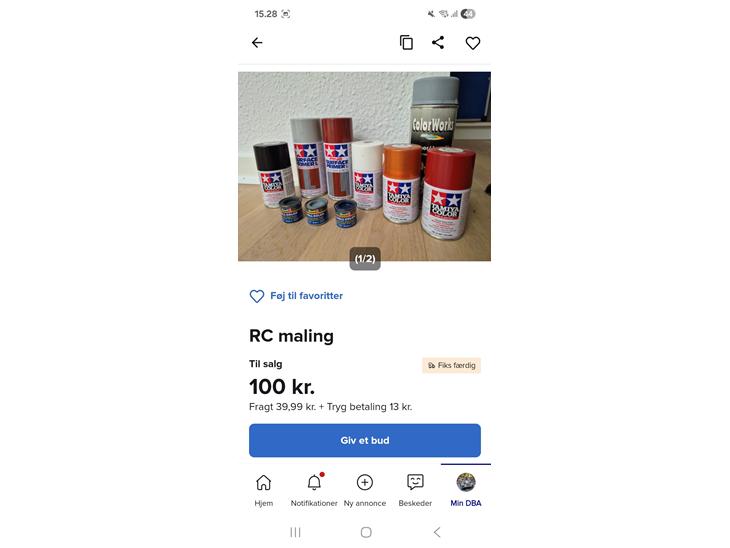The image size is (730, 548).
Task: Tap the Fiks færdig badge
Action: (451, 366)
